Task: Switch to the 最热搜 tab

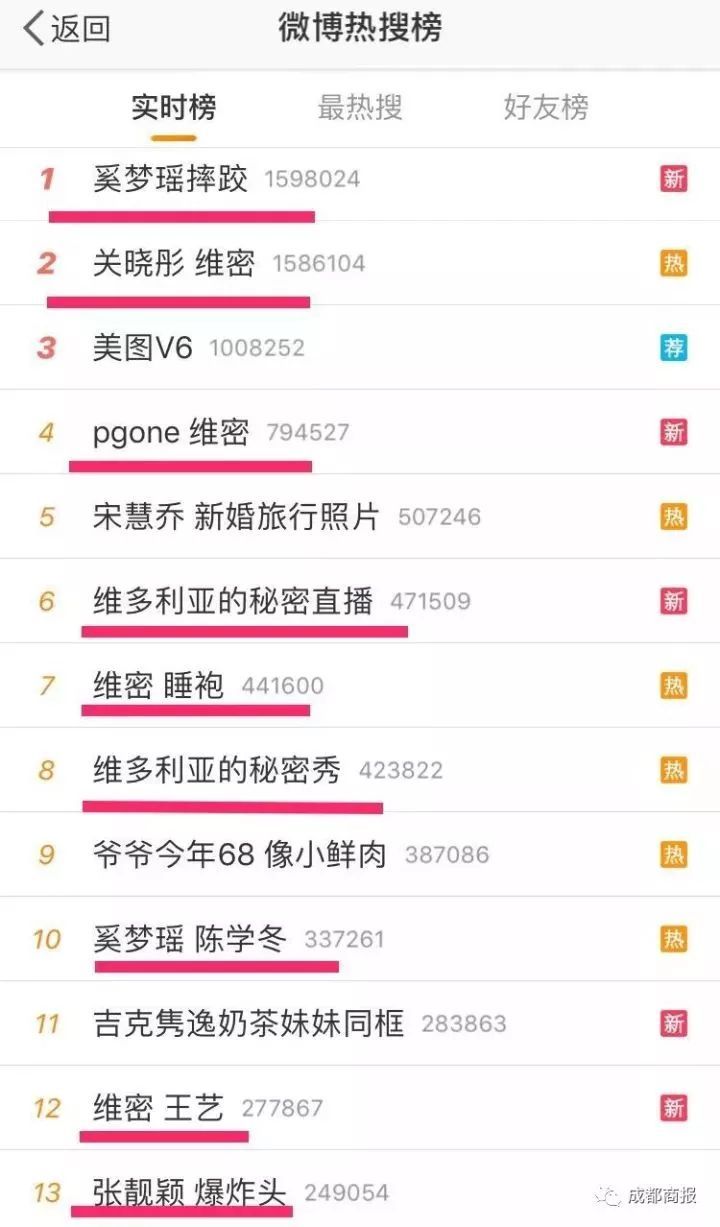Action: (360, 107)
